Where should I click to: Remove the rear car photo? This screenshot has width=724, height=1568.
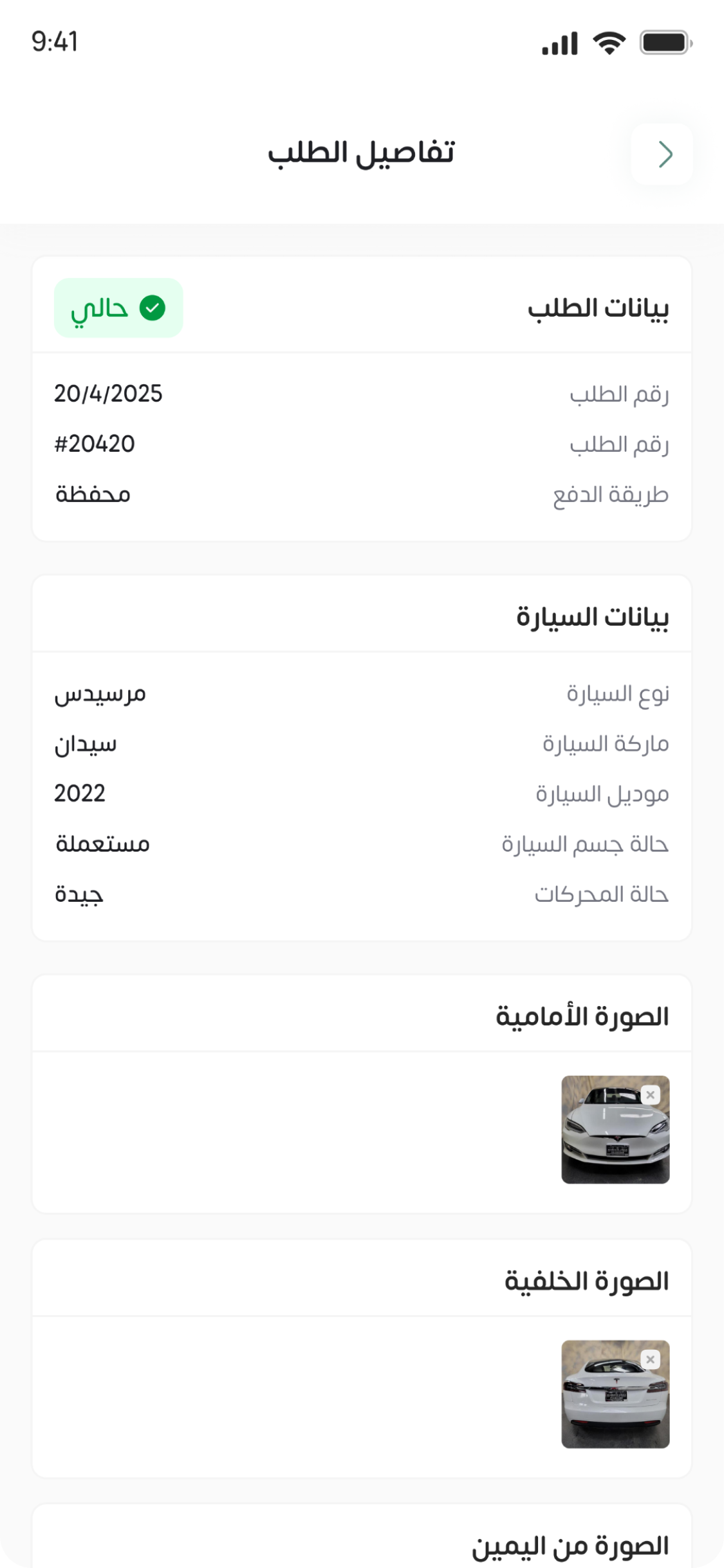pos(651,1359)
